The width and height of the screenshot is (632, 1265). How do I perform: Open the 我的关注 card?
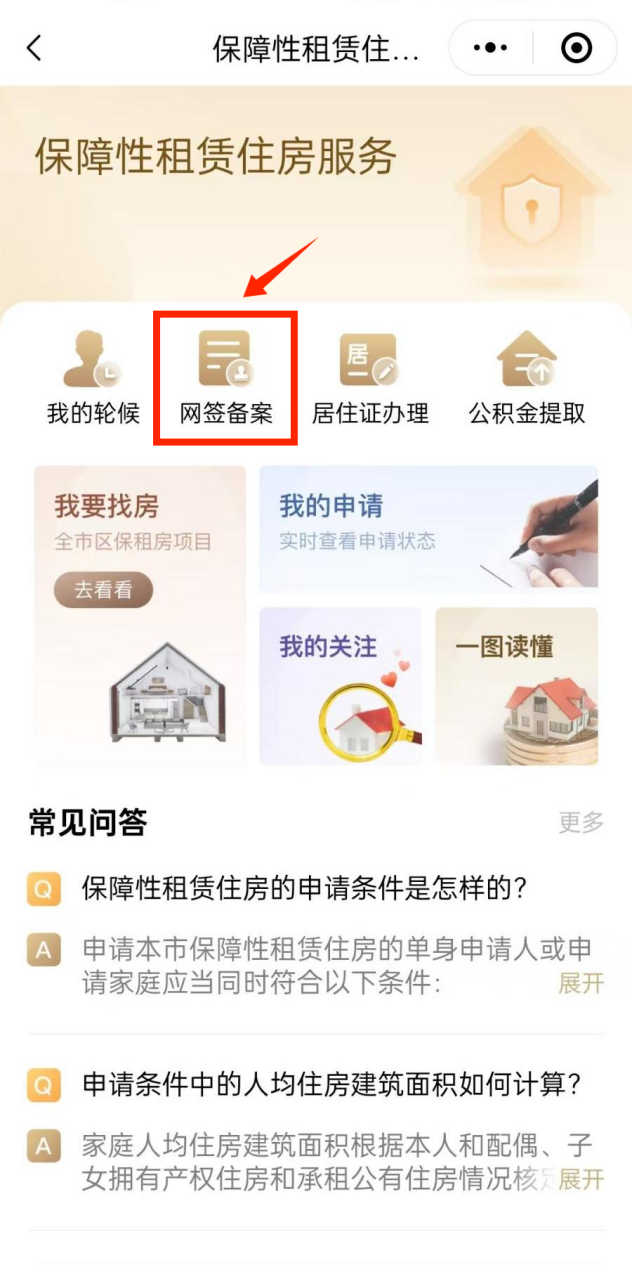340,686
